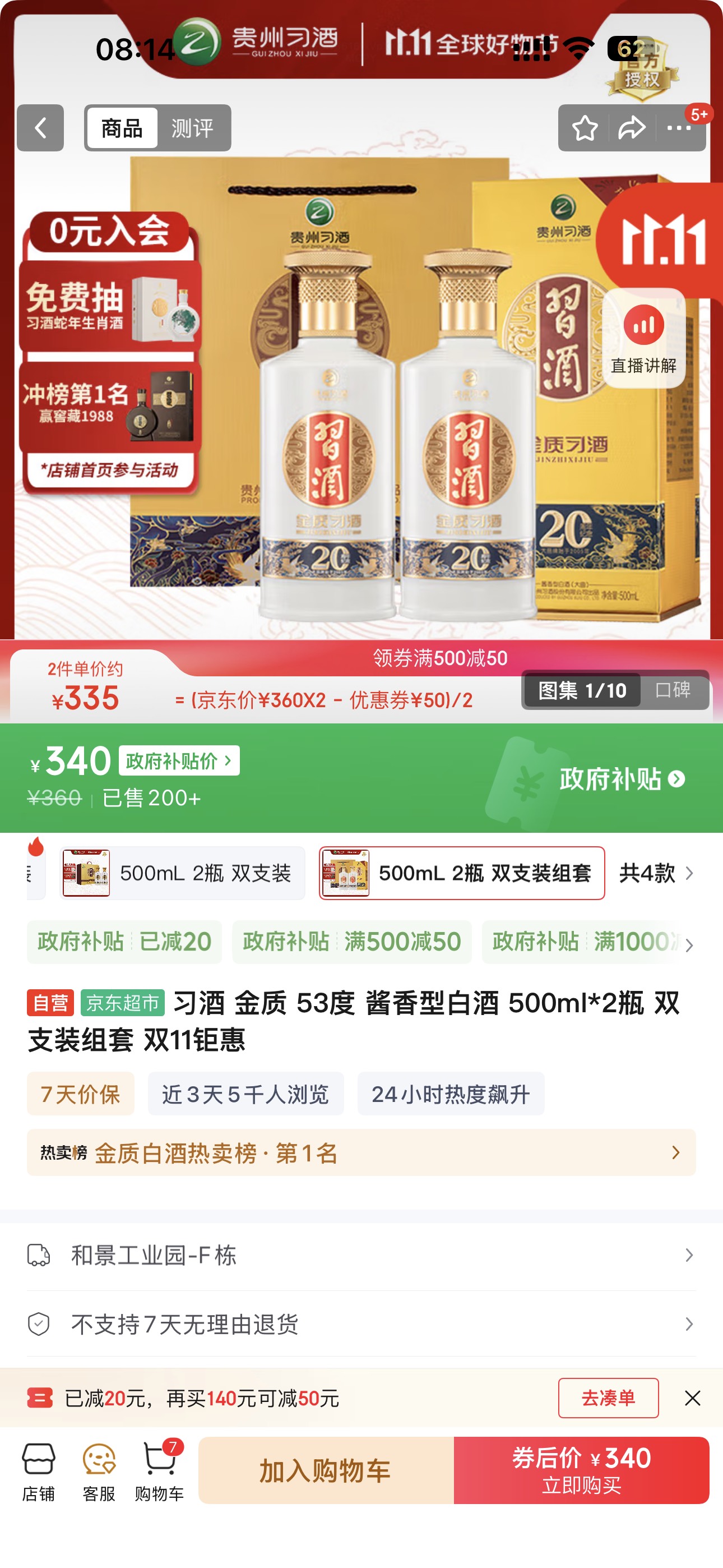Share this product
Screen dimensions: 723x1568
632,128
